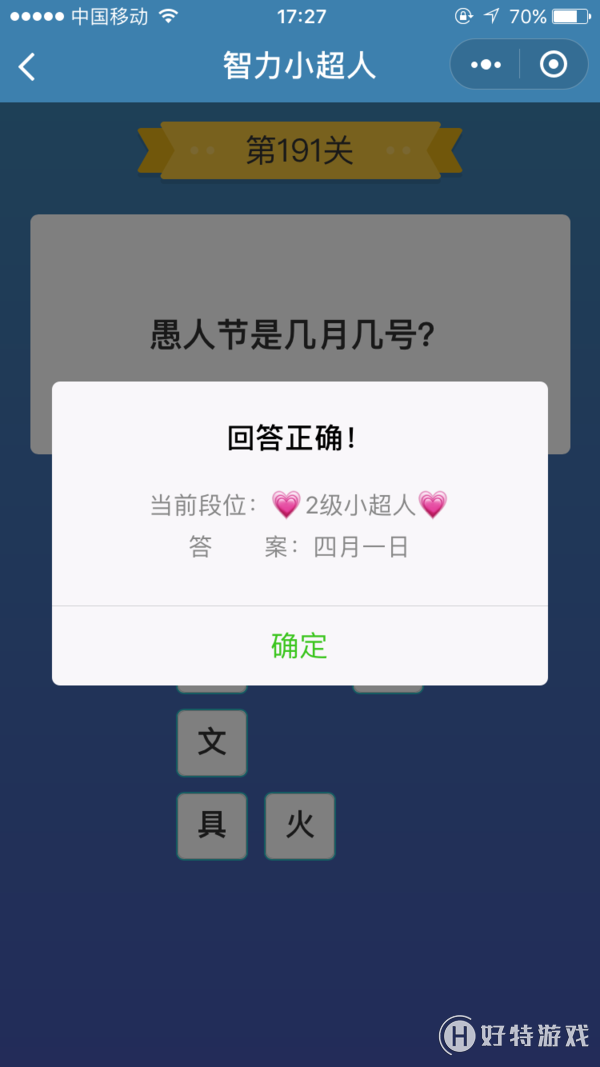The width and height of the screenshot is (600, 1067).
Task: Select the character tile 文
Action: 212,743
